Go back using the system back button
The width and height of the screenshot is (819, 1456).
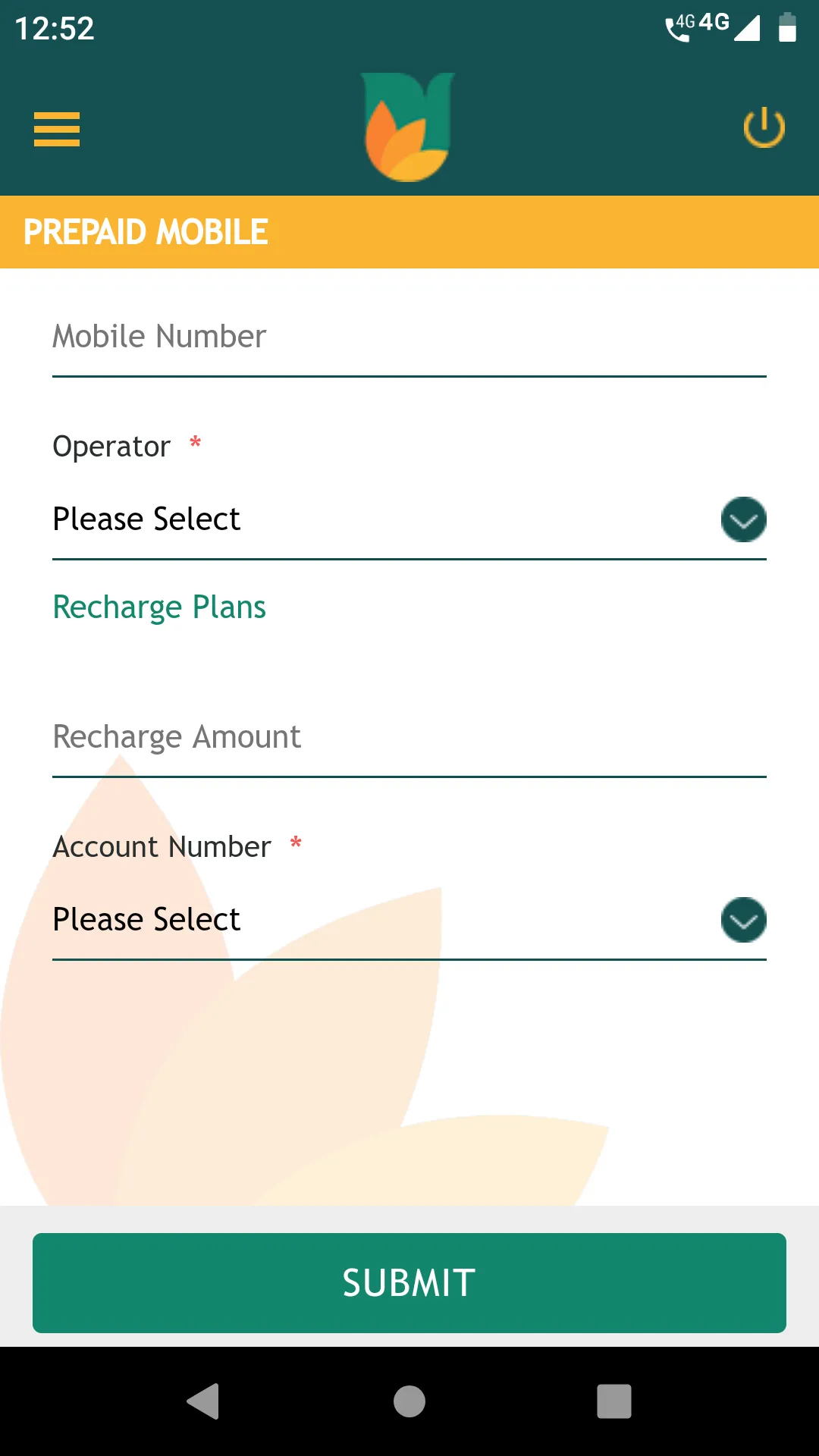tap(203, 1401)
